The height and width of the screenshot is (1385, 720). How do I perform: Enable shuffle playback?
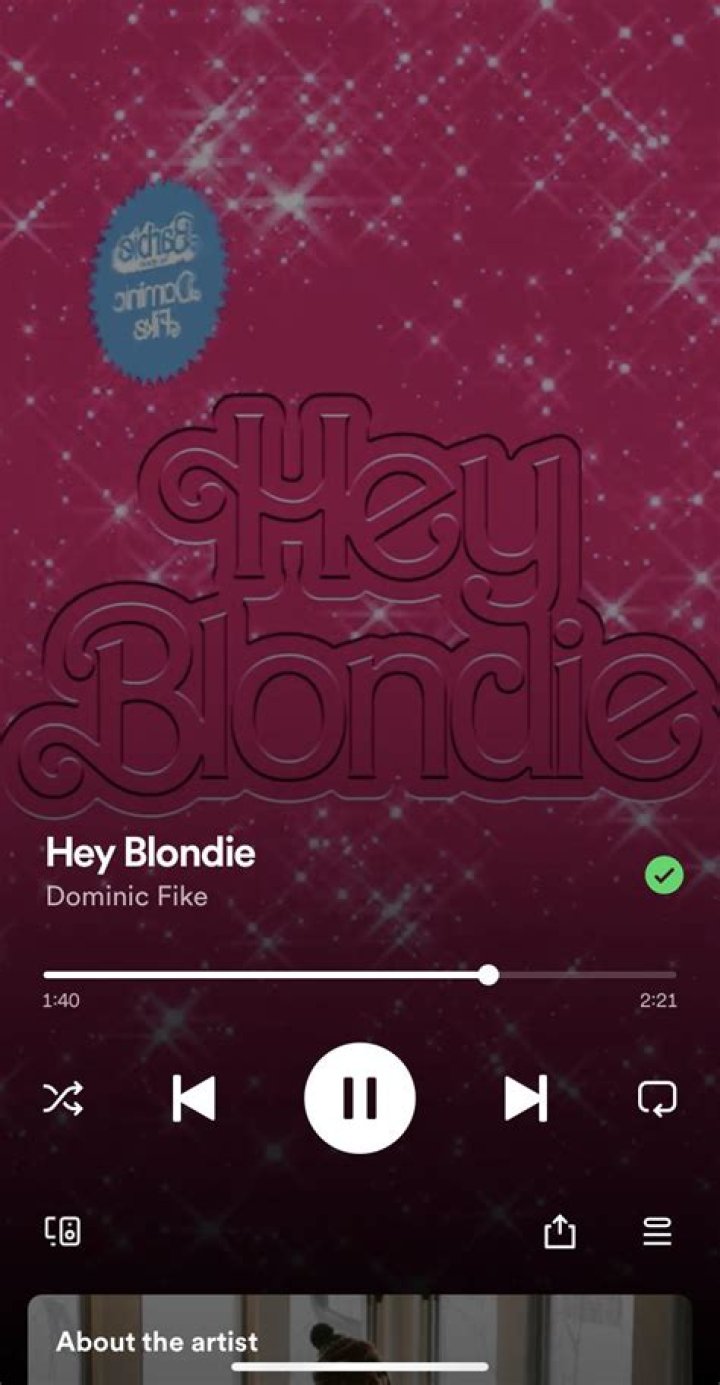pyautogui.click(x=64, y=1098)
